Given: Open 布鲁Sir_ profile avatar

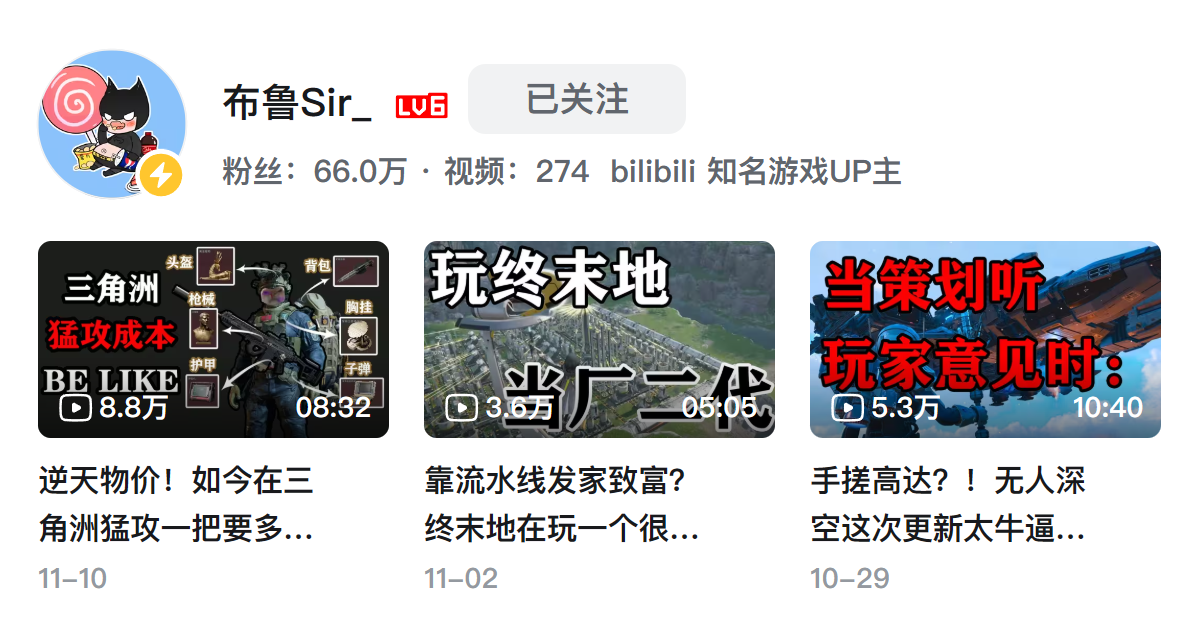Looking at the screenshot, I should (112, 124).
